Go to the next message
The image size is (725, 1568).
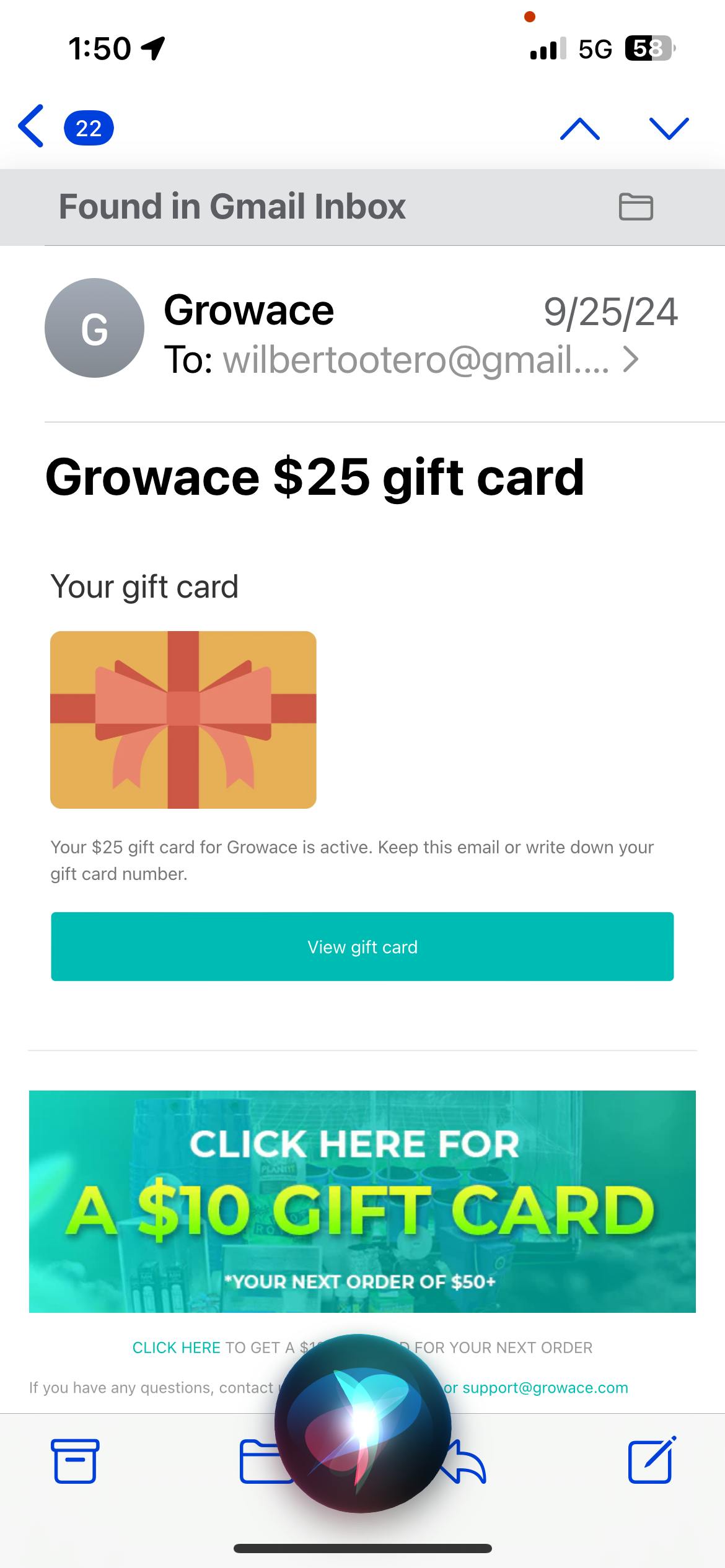tap(669, 128)
